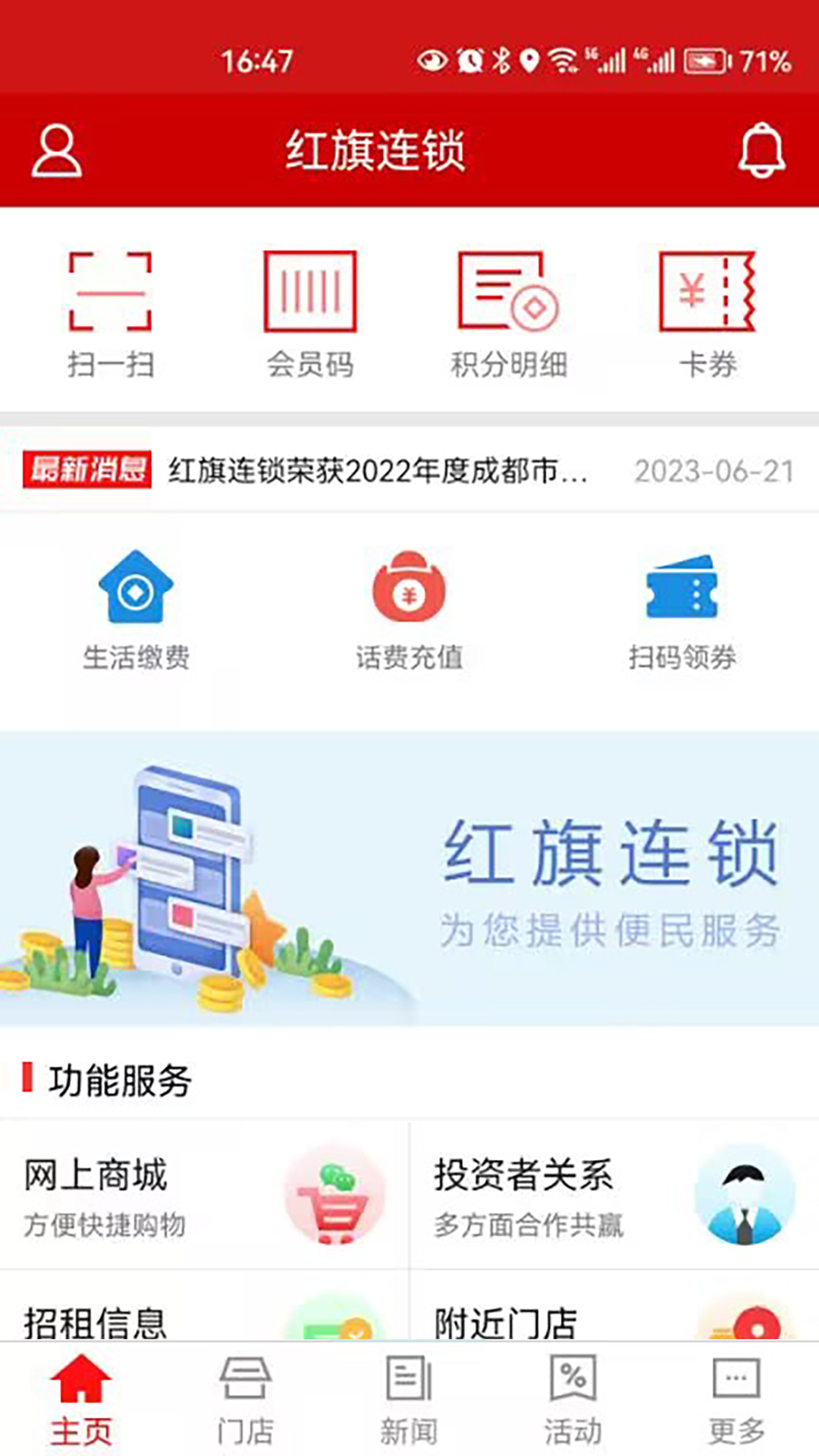Tap the investor relations businessman icon
The width and height of the screenshot is (819, 1456).
pos(745,1198)
